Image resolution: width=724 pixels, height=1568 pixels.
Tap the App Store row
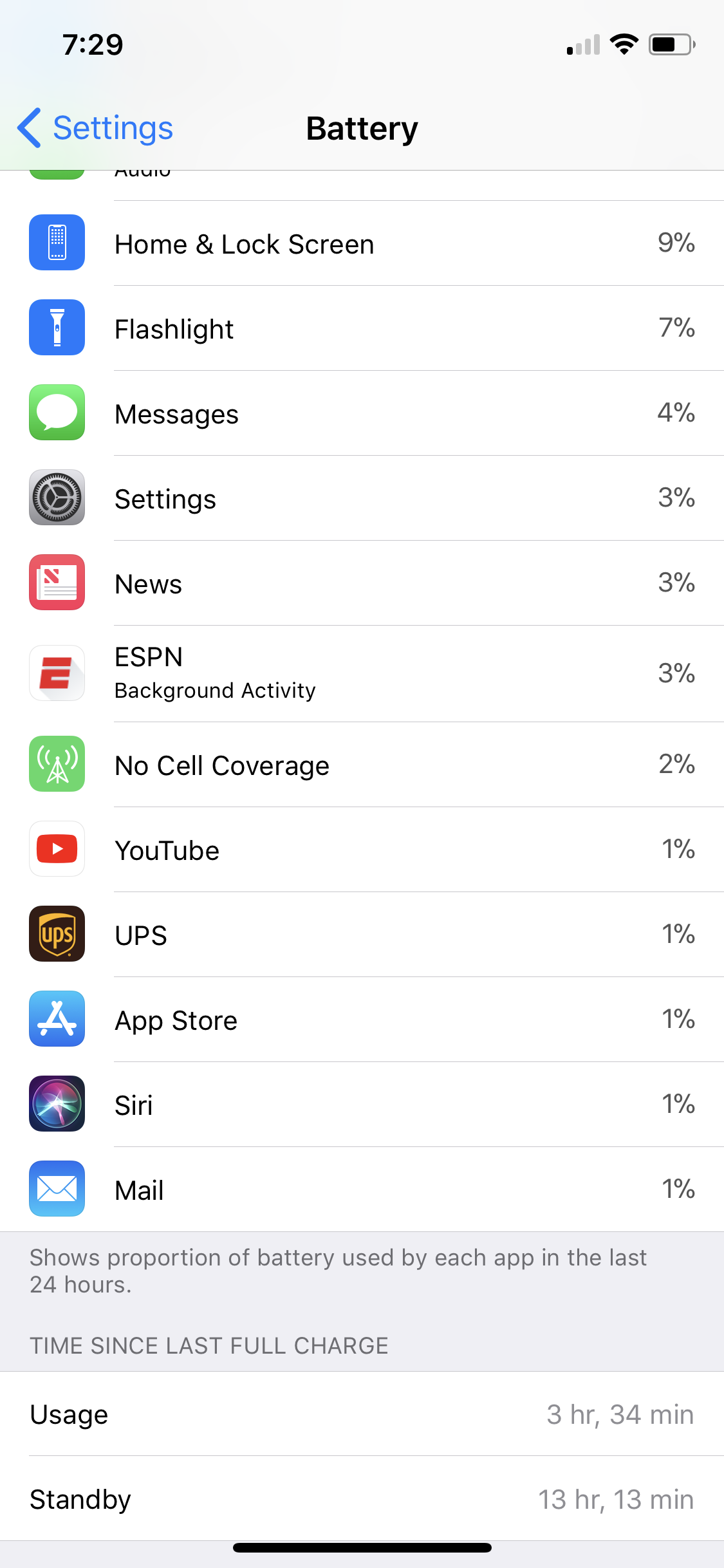click(x=362, y=1020)
